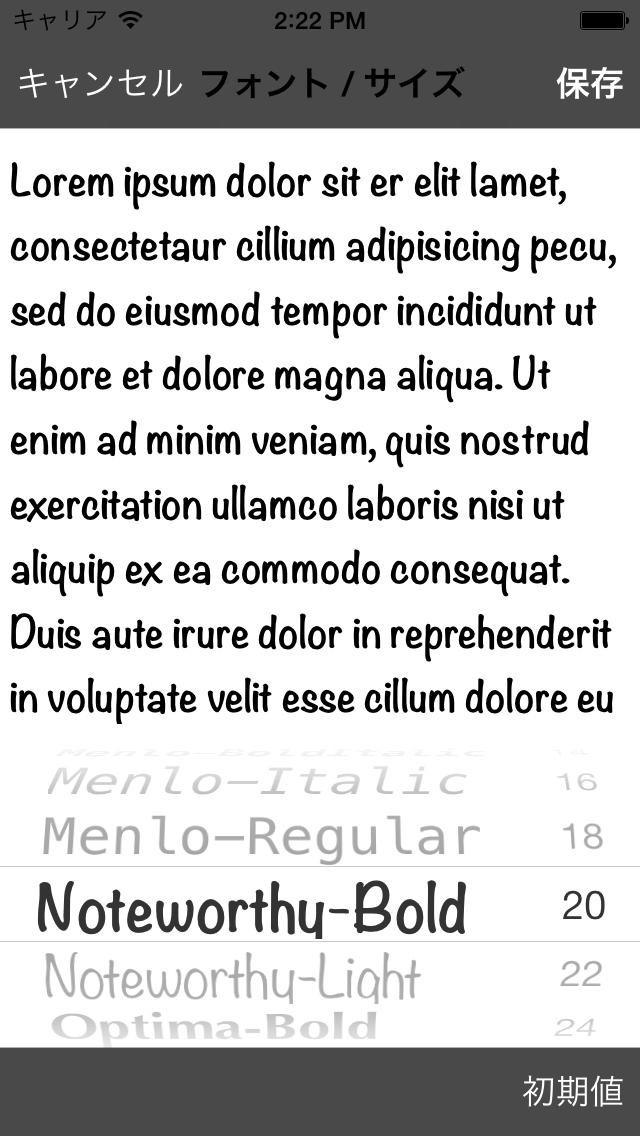The image size is (640, 1136).
Task: Tap キャンセル to cancel font changes
Action: (99, 84)
